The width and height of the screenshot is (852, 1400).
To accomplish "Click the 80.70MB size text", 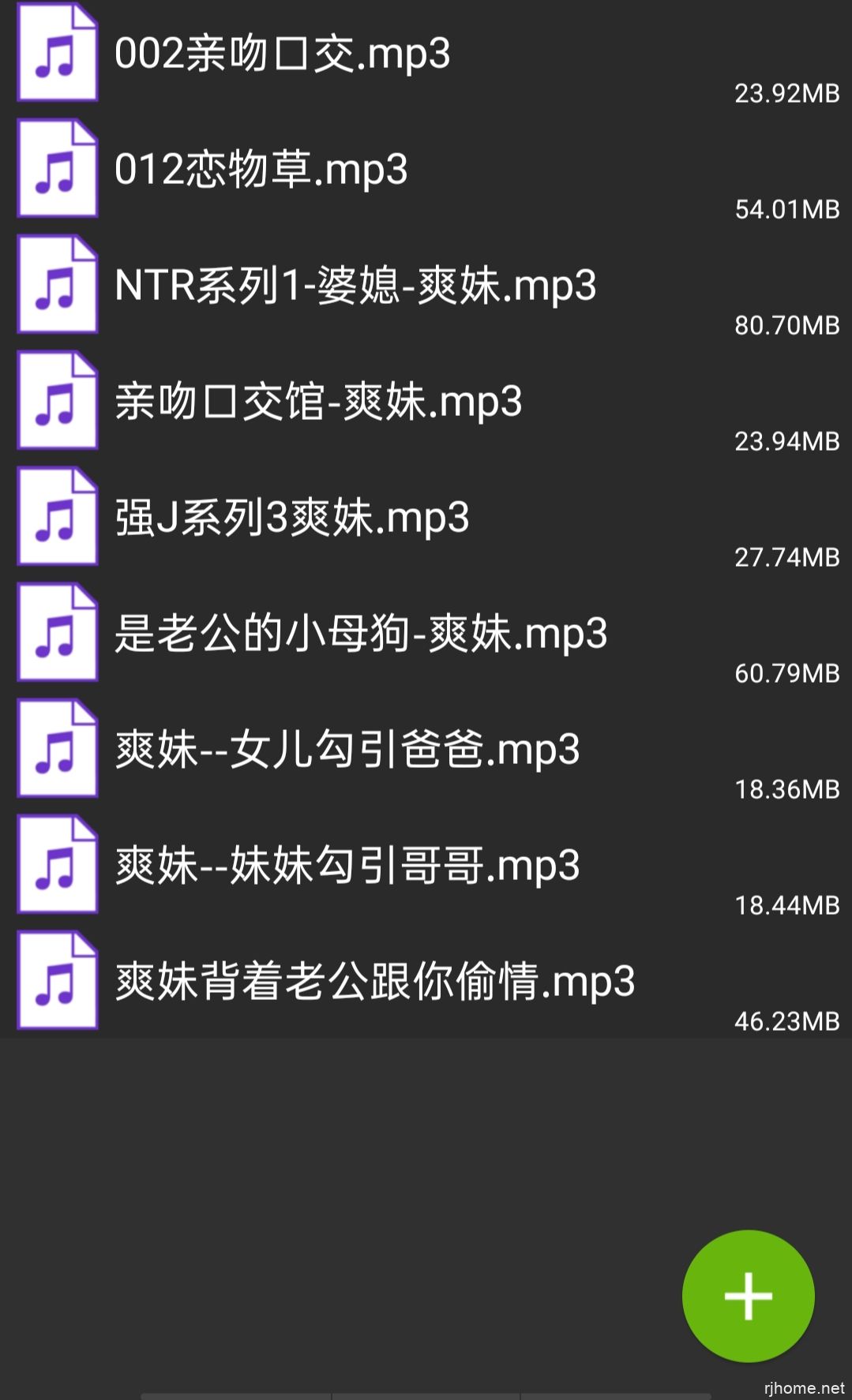I will tap(786, 326).
